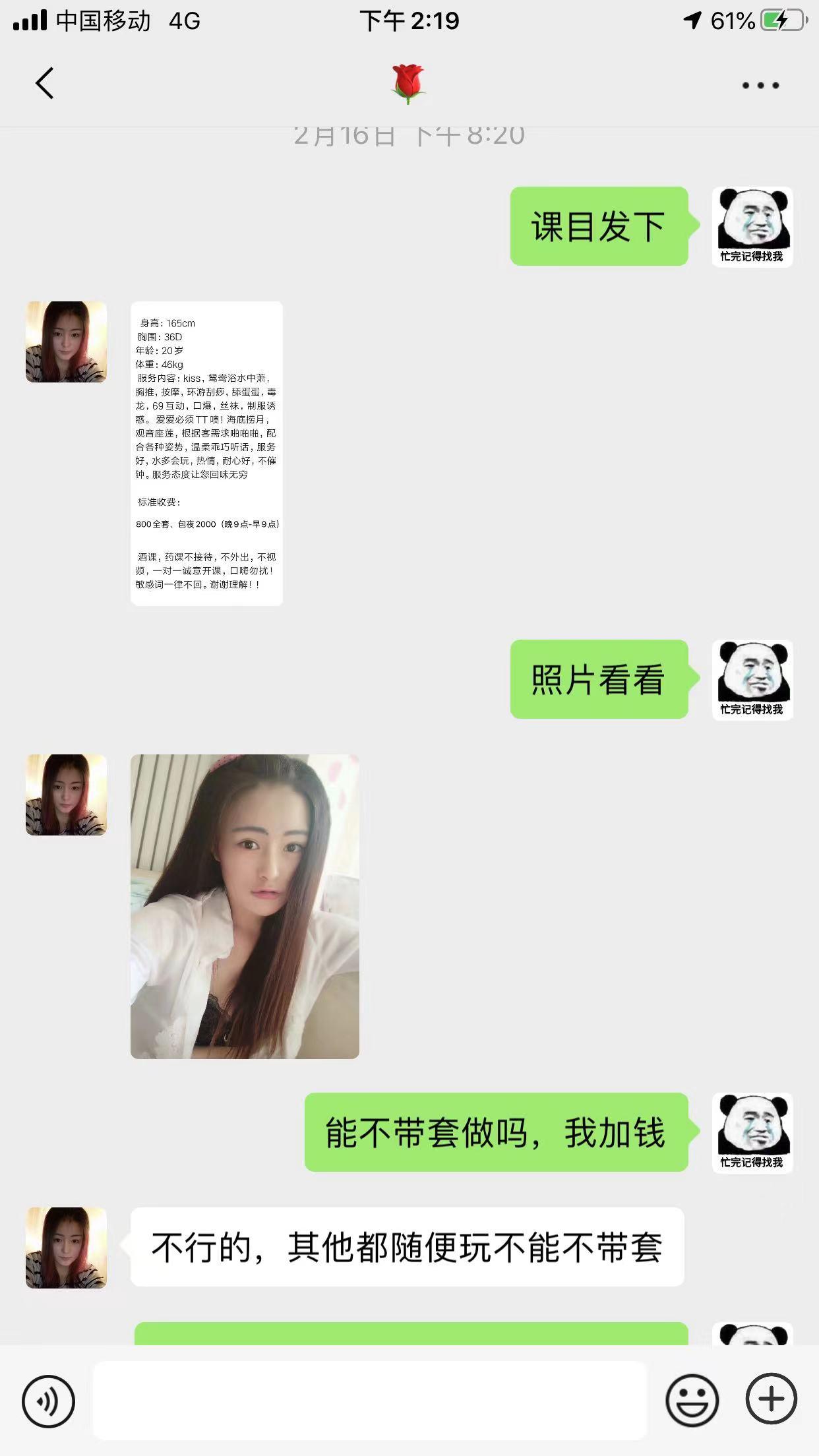Open the received text-screenshot image

pyautogui.click(x=206, y=454)
